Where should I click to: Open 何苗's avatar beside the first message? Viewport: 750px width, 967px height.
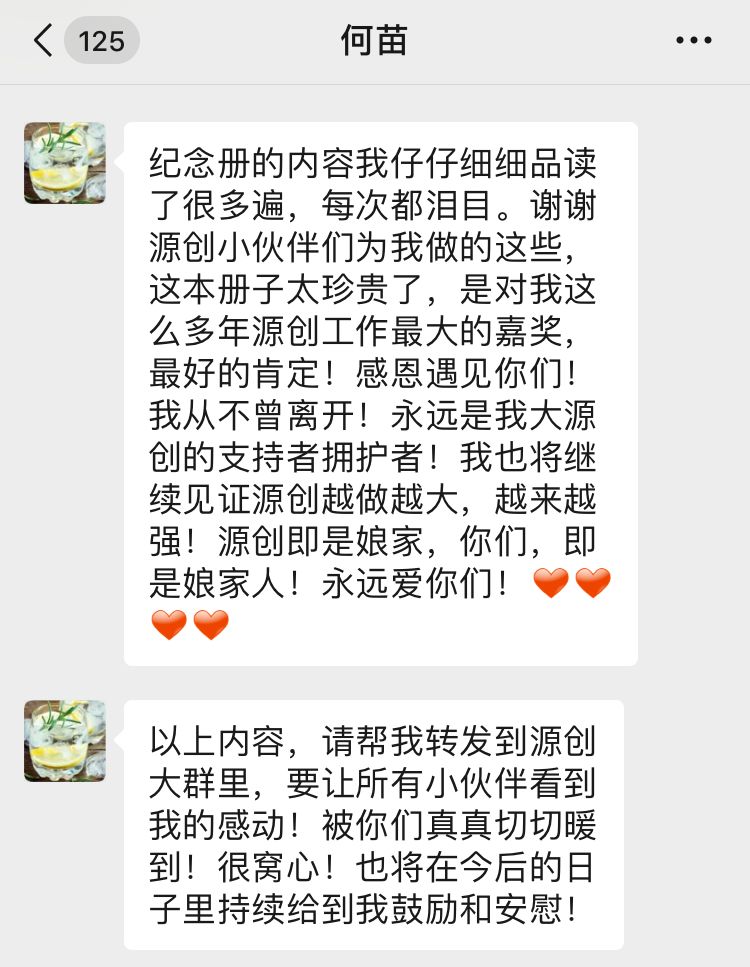coord(64,163)
